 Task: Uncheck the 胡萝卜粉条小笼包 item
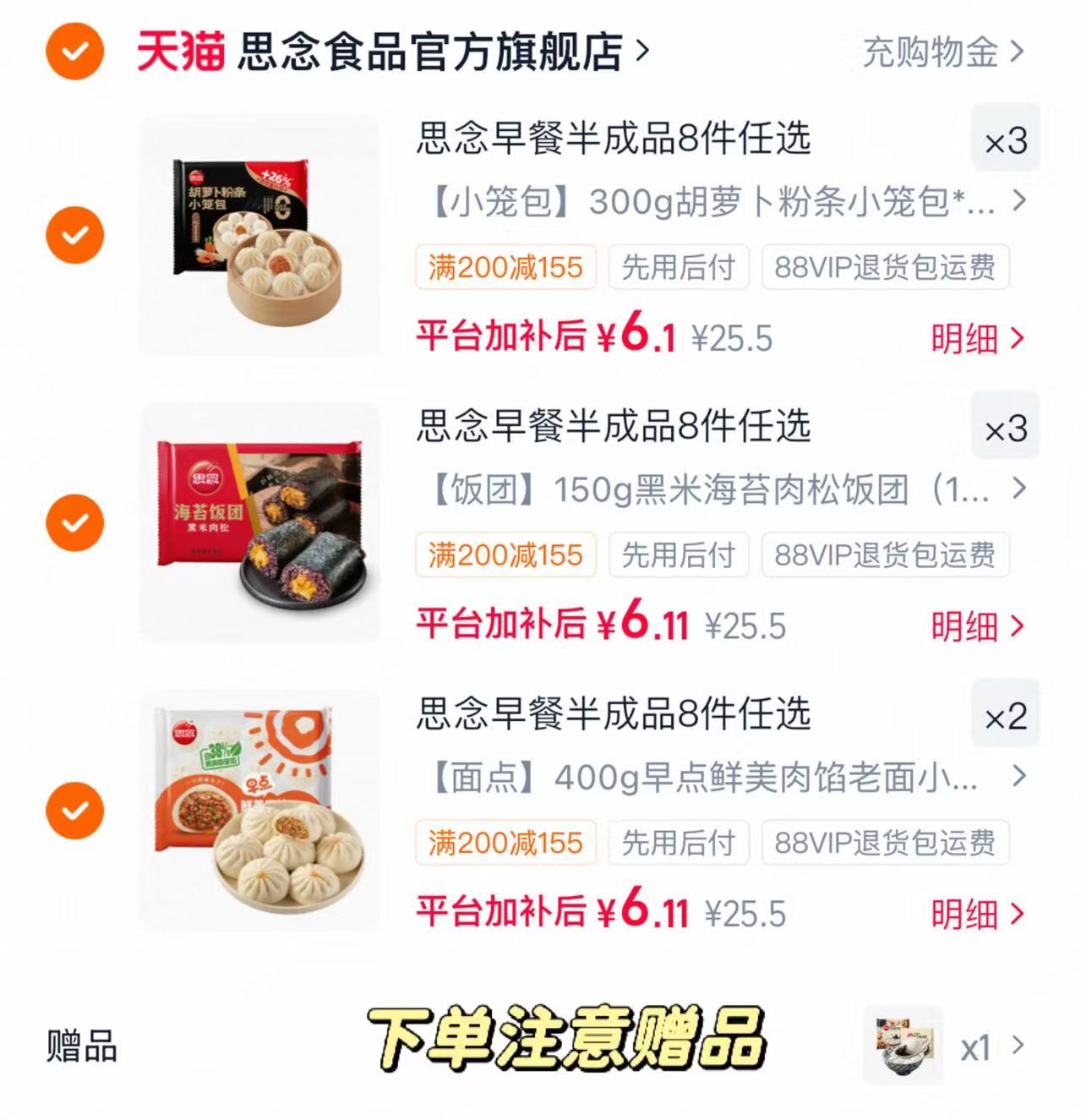[x=74, y=234]
